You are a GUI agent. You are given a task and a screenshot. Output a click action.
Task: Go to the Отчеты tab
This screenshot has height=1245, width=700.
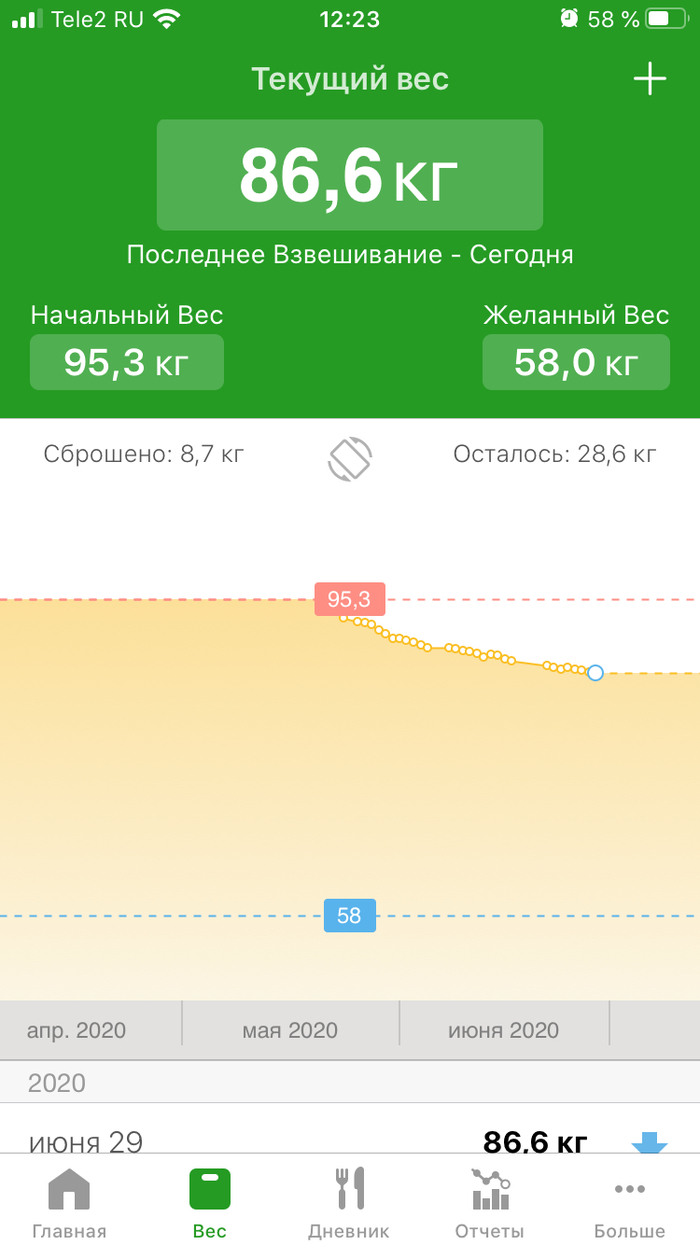click(x=489, y=1202)
